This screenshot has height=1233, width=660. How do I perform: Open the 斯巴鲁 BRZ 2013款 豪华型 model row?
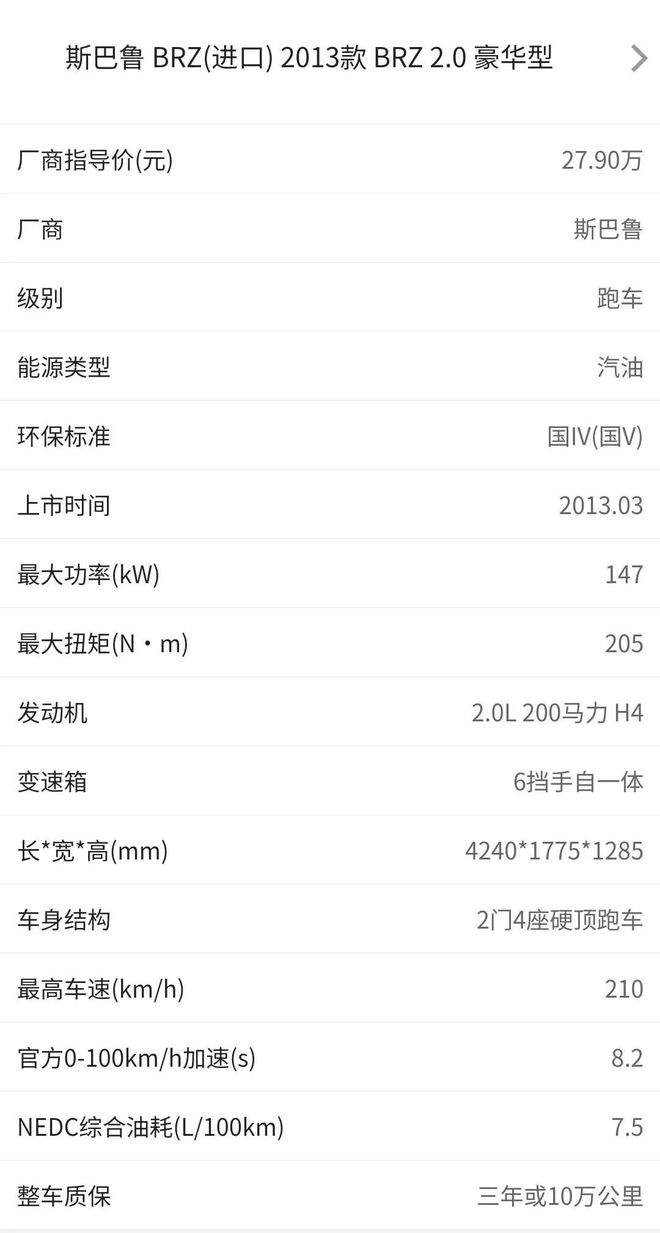[x=330, y=58]
